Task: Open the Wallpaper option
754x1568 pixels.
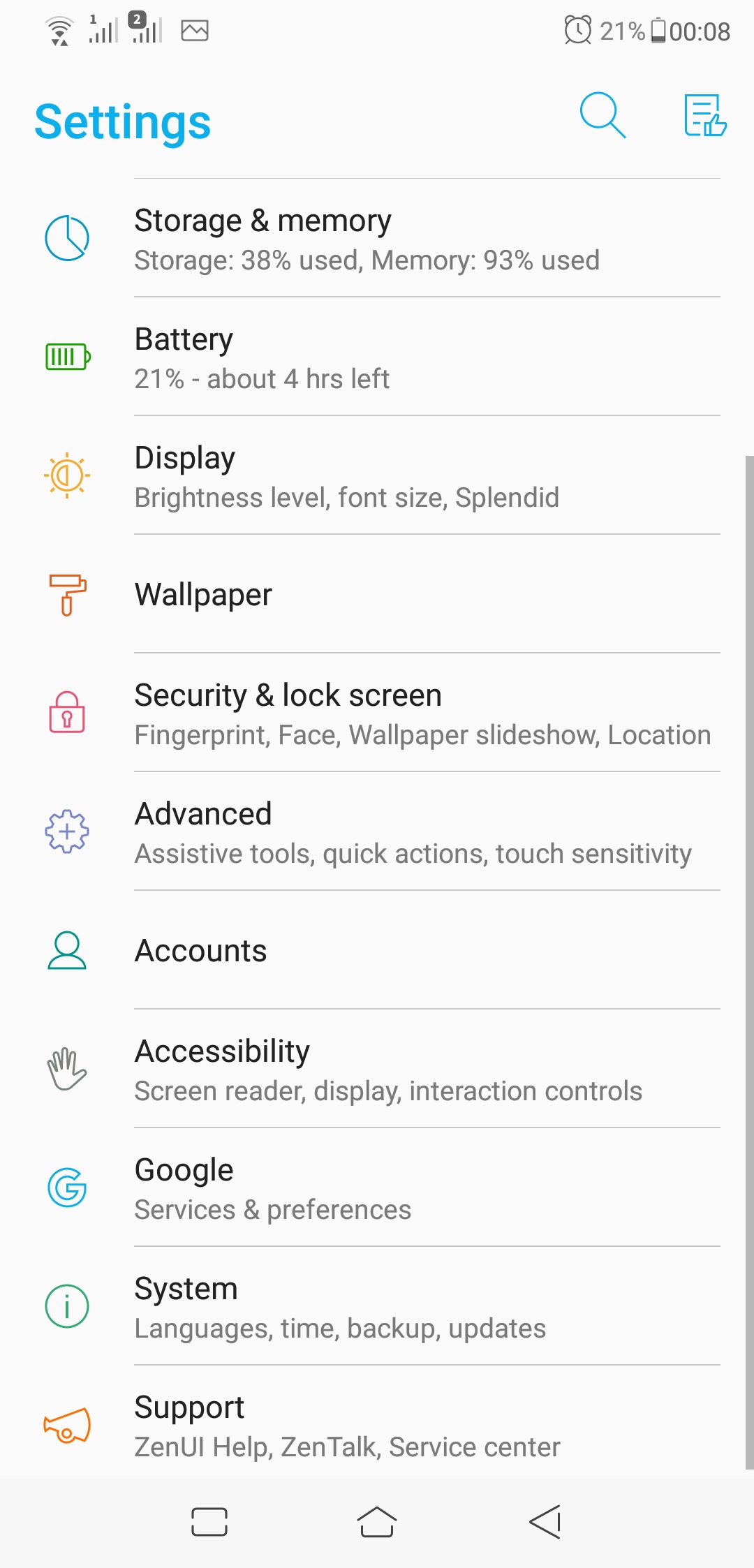Action: [x=377, y=594]
